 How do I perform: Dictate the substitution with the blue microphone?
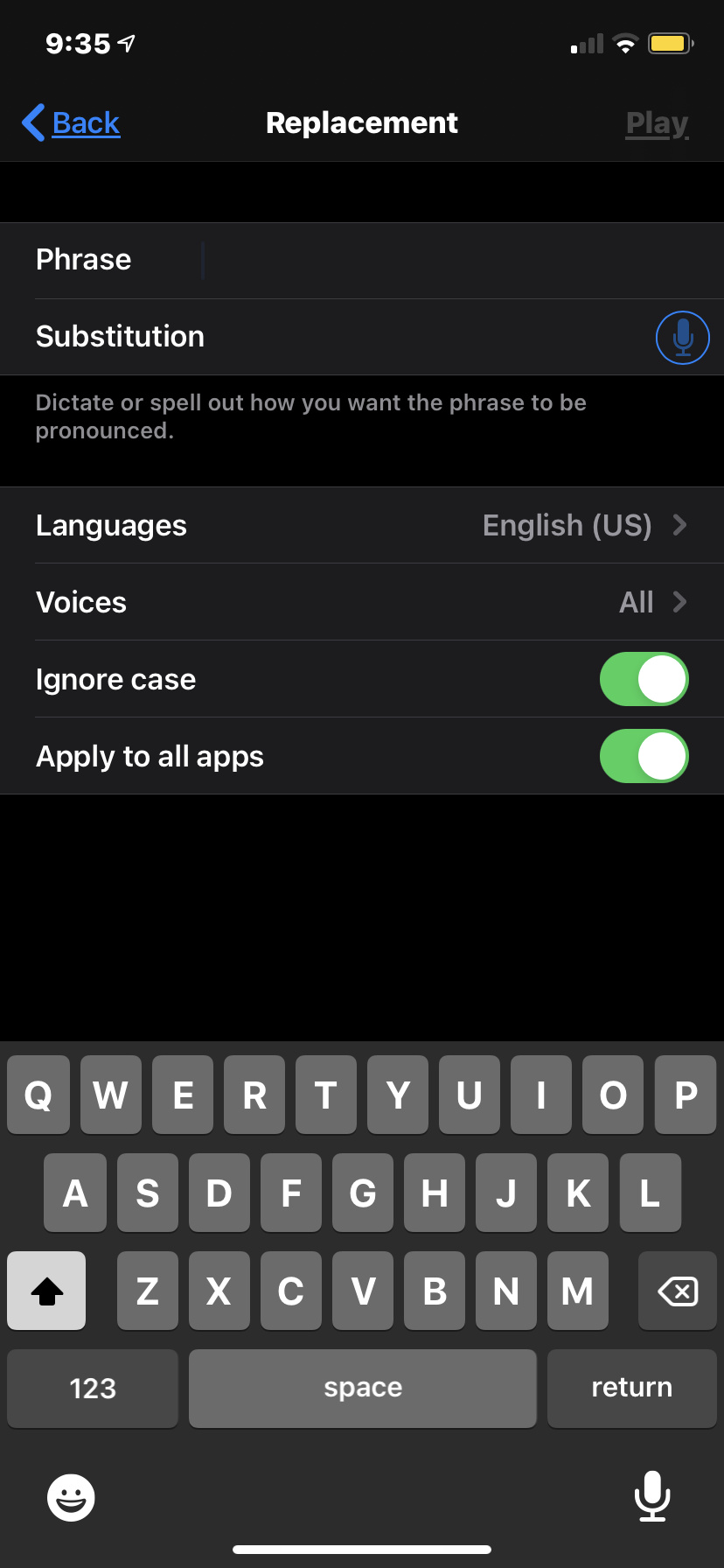[x=682, y=337]
